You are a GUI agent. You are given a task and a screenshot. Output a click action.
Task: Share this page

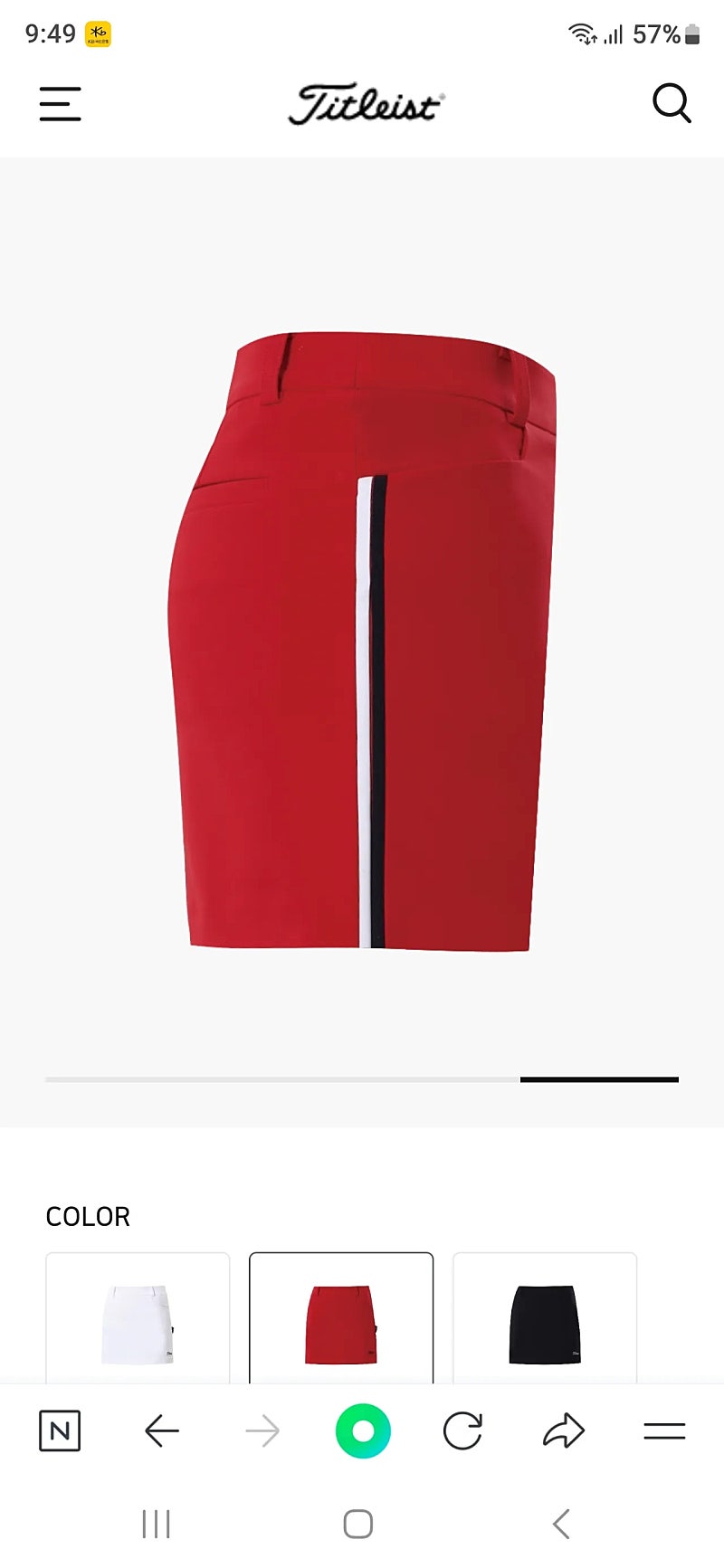564,1430
